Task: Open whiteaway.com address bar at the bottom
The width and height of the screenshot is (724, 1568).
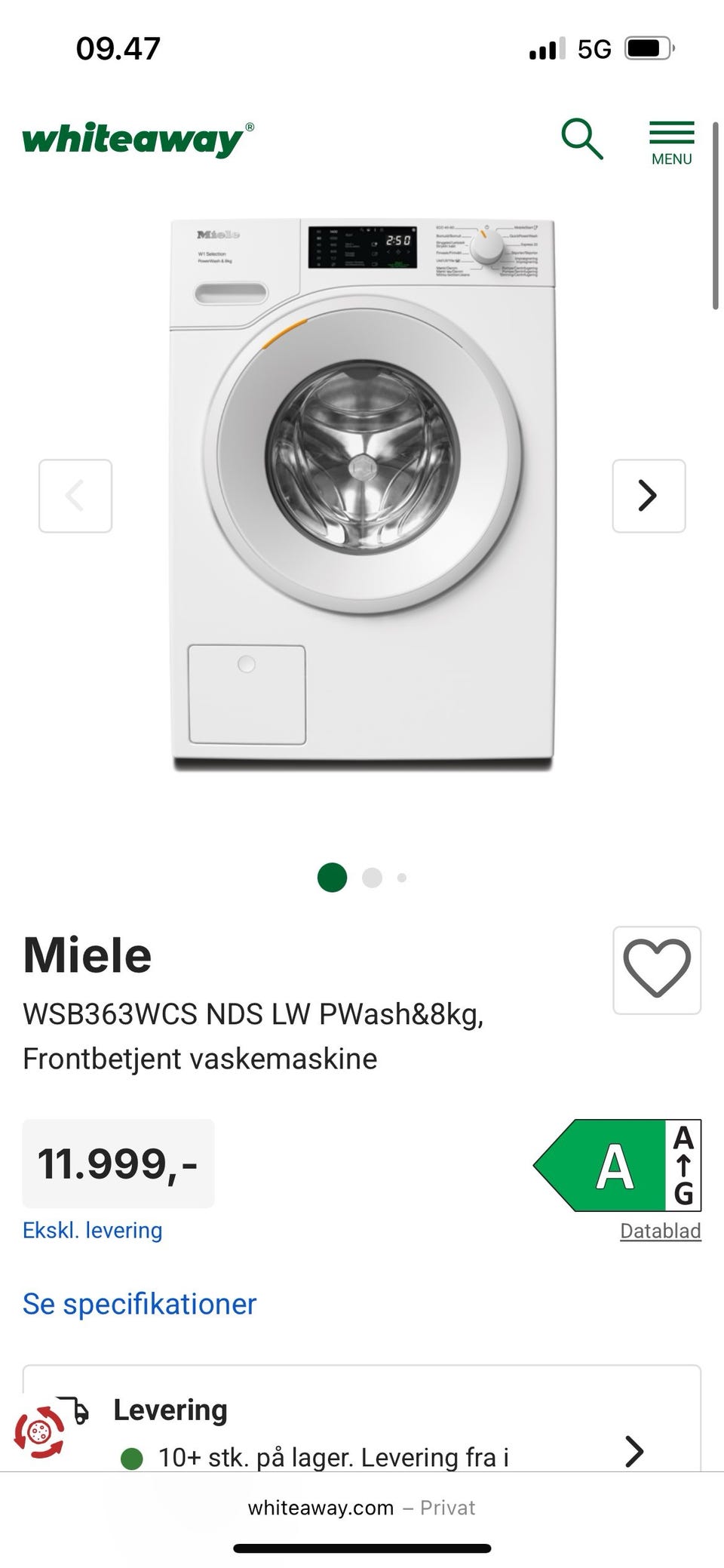Action: pyautogui.click(x=320, y=1508)
